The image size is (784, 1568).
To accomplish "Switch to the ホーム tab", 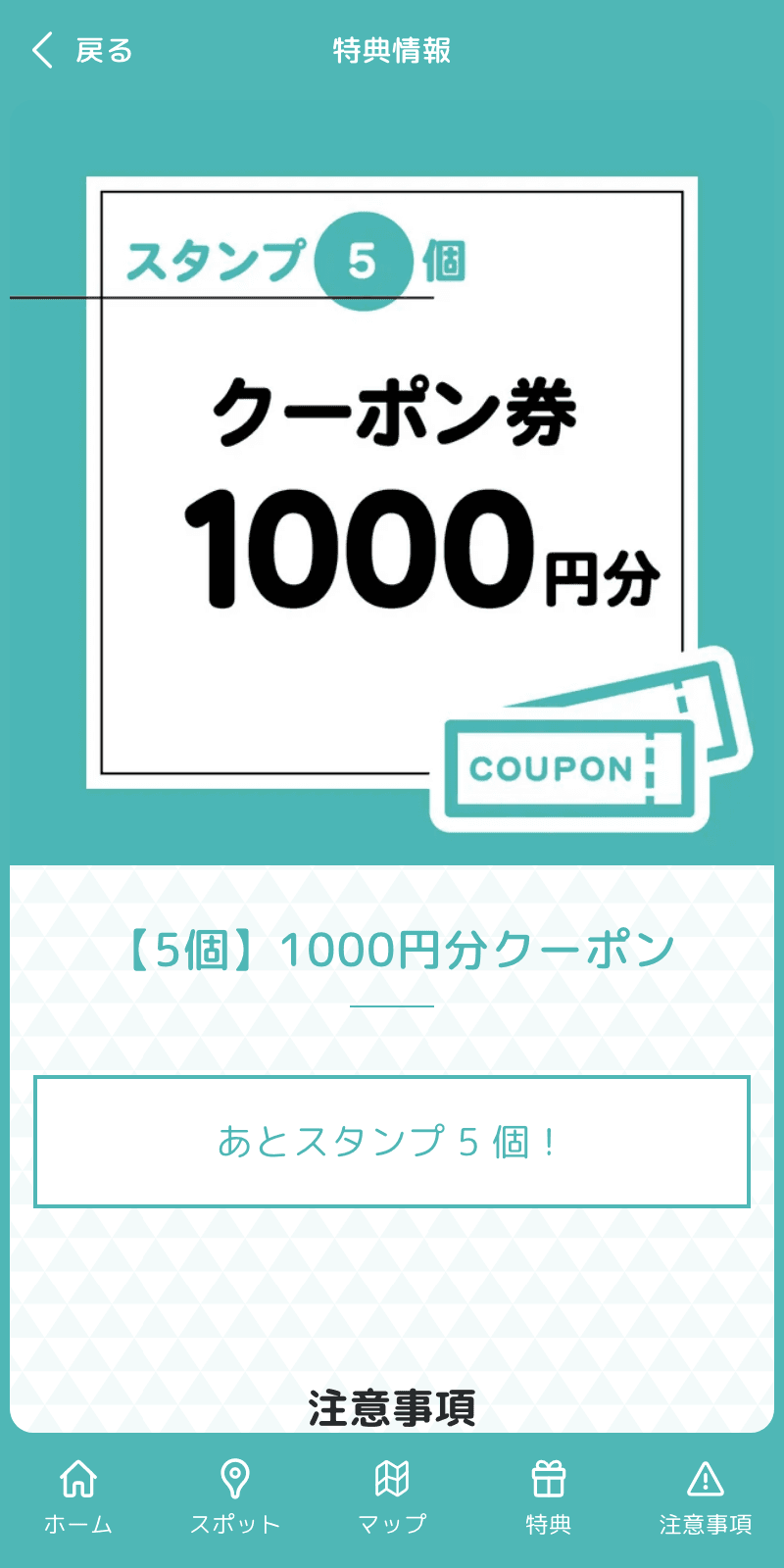I will pos(78,1496).
